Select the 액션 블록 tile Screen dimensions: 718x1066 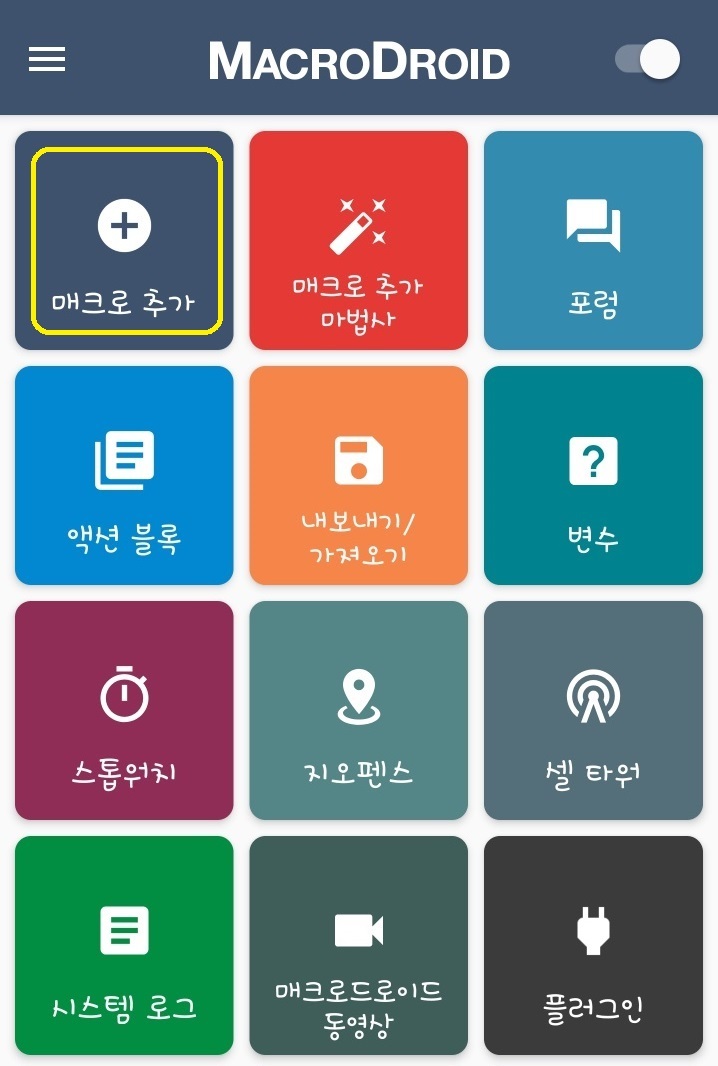124,476
